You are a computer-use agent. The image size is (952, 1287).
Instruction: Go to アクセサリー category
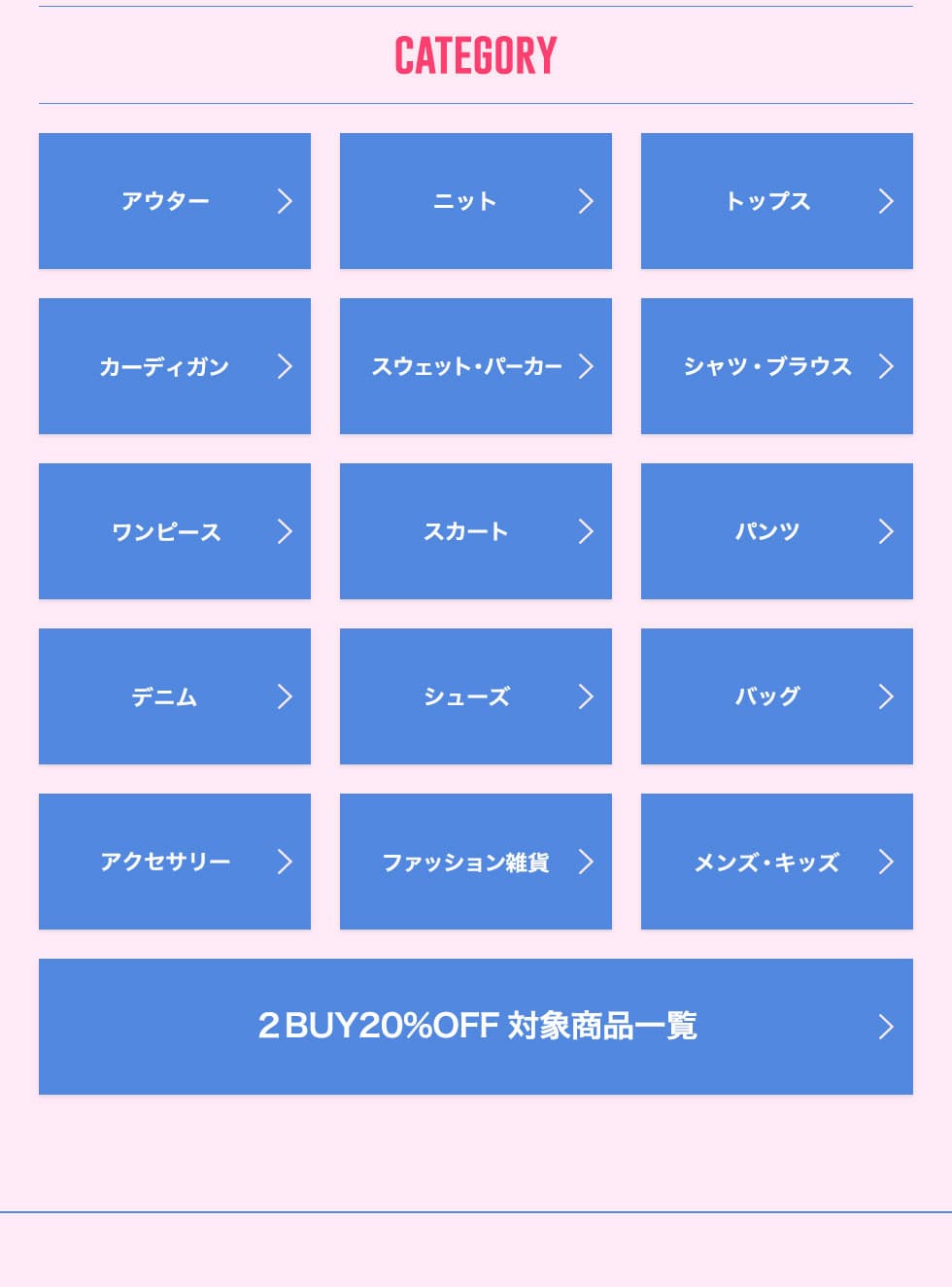(x=175, y=862)
